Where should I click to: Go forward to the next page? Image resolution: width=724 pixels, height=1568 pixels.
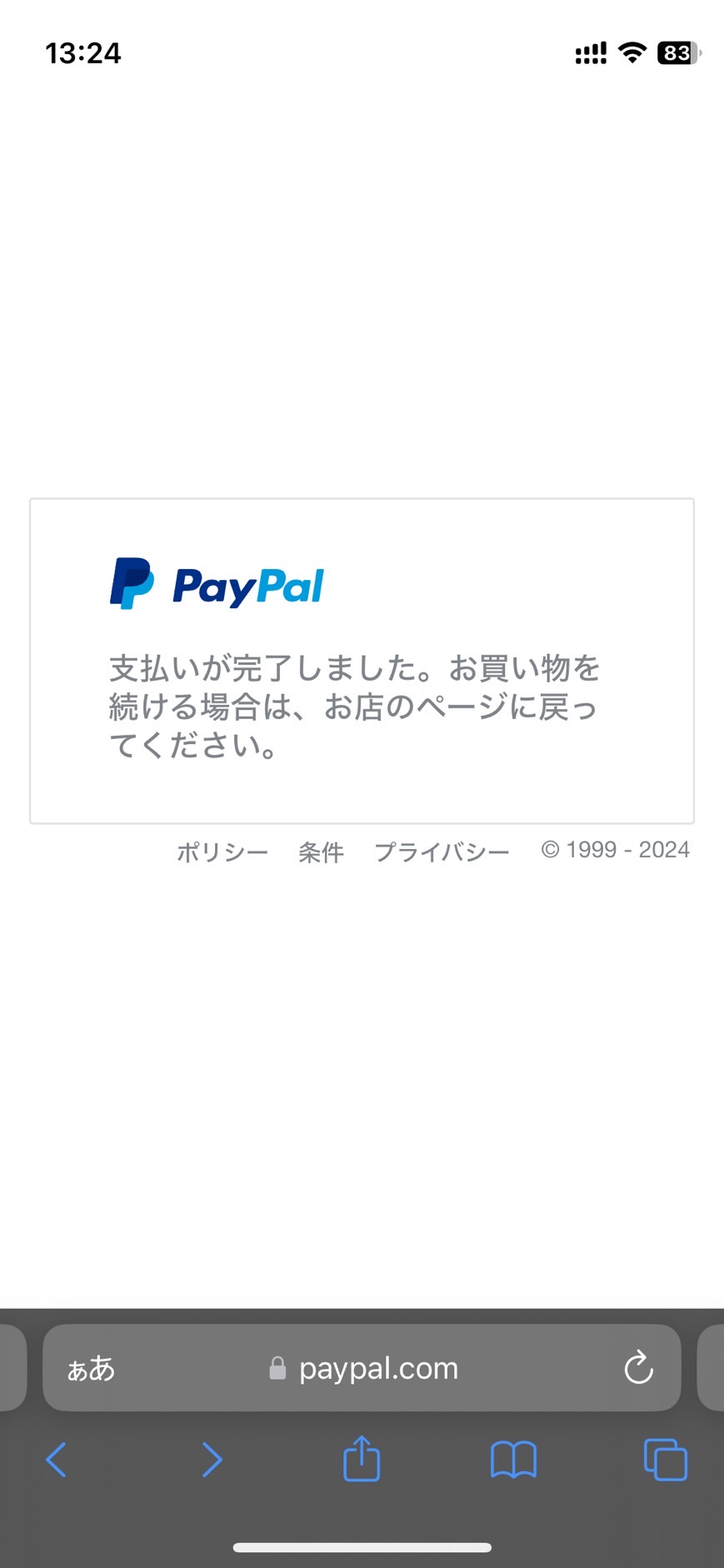[212, 1460]
